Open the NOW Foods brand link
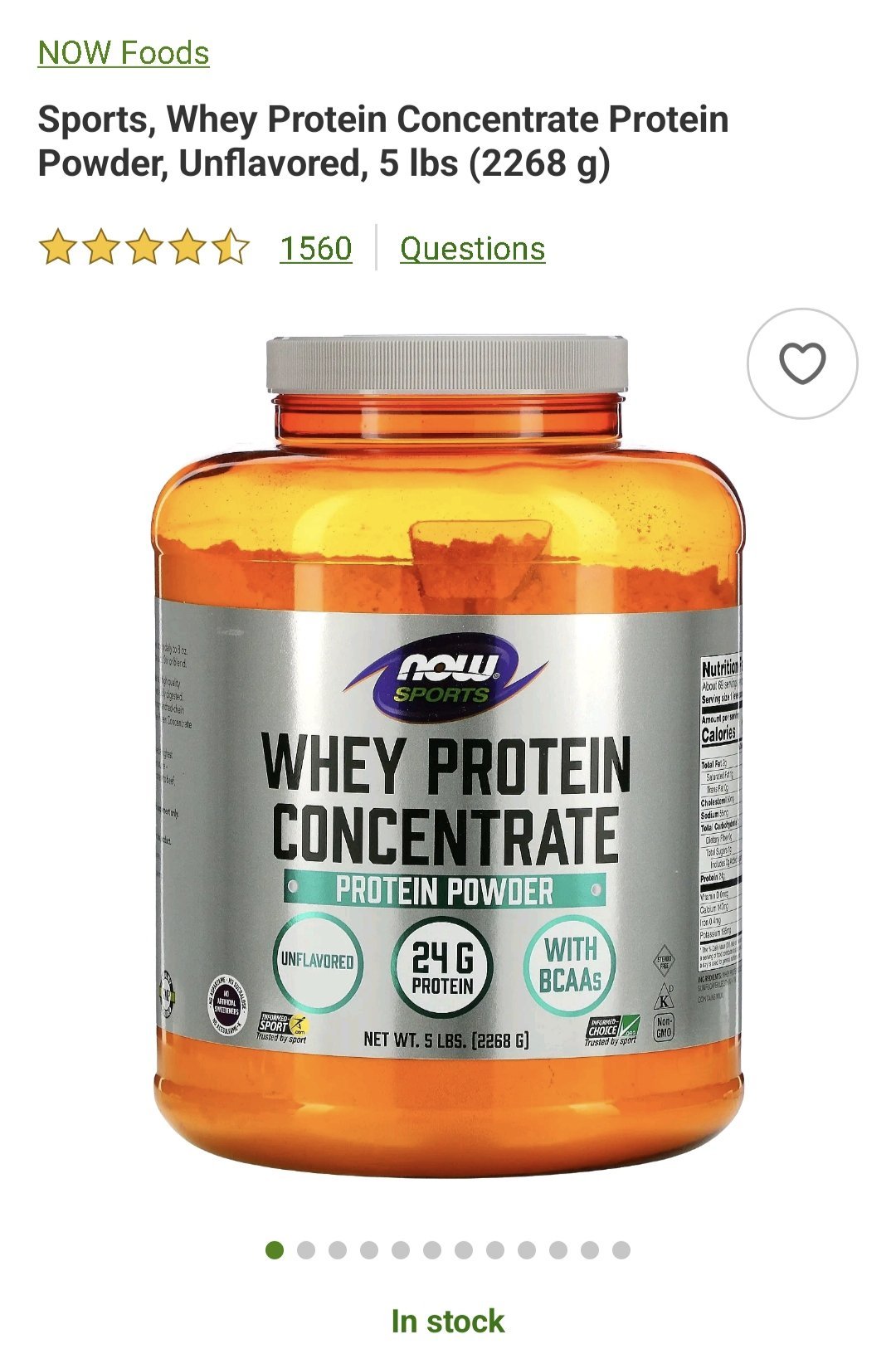This screenshot has height=1354, width=896. click(x=124, y=53)
